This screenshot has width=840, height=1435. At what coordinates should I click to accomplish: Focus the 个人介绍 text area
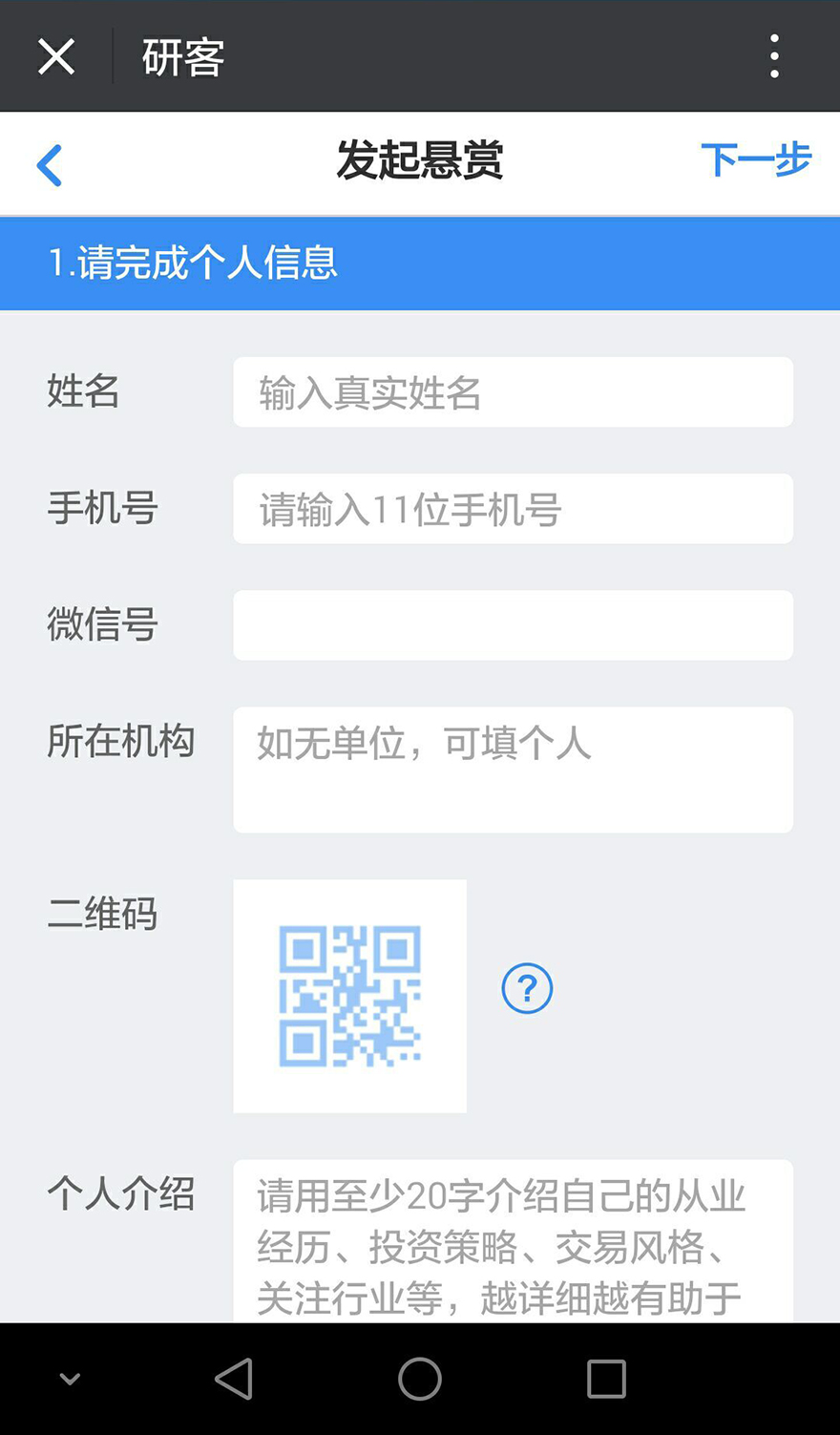513,1241
